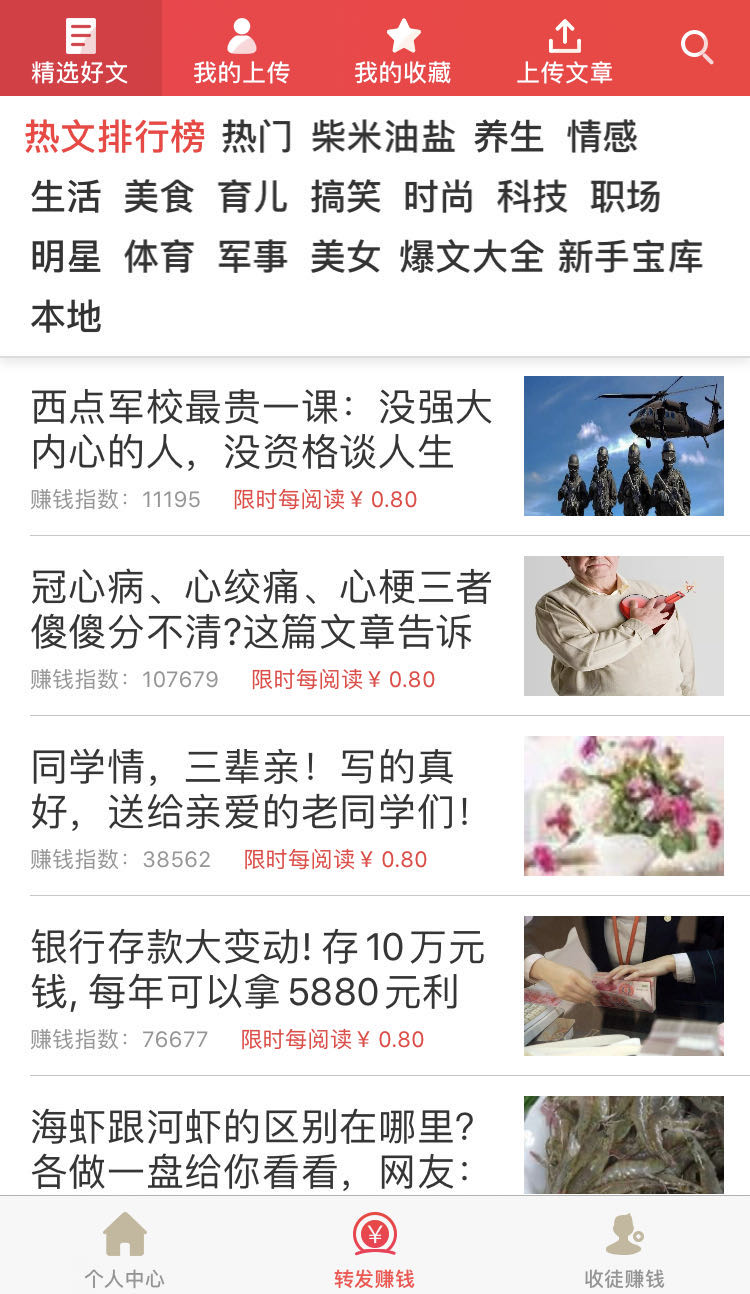Tap the 爆文大全 category
750x1294 pixels.
pyautogui.click(x=471, y=257)
